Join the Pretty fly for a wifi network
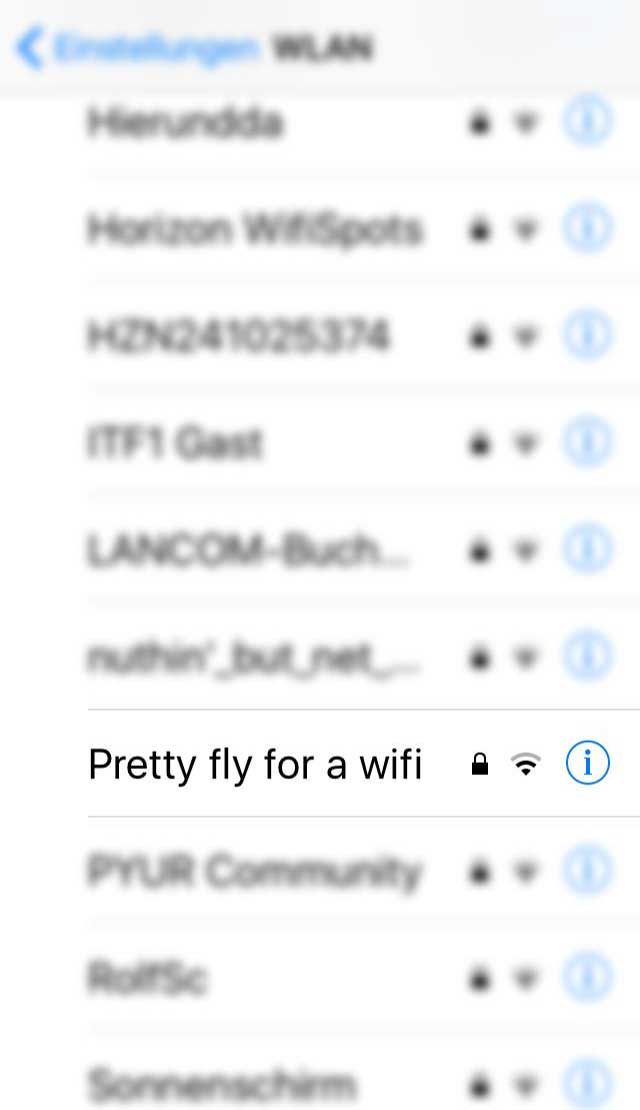 tap(255, 765)
